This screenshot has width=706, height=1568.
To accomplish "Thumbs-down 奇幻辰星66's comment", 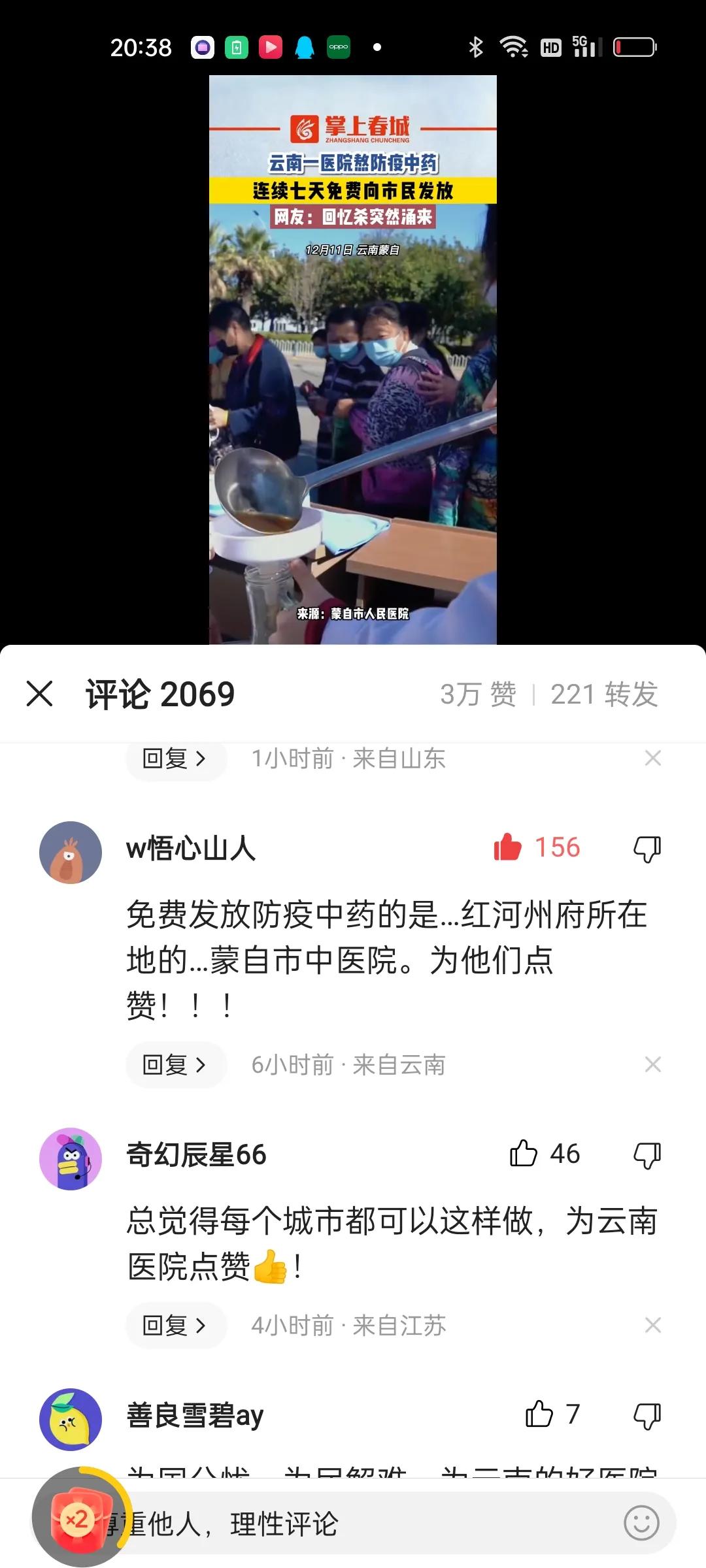I will (x=646, y=1155).
